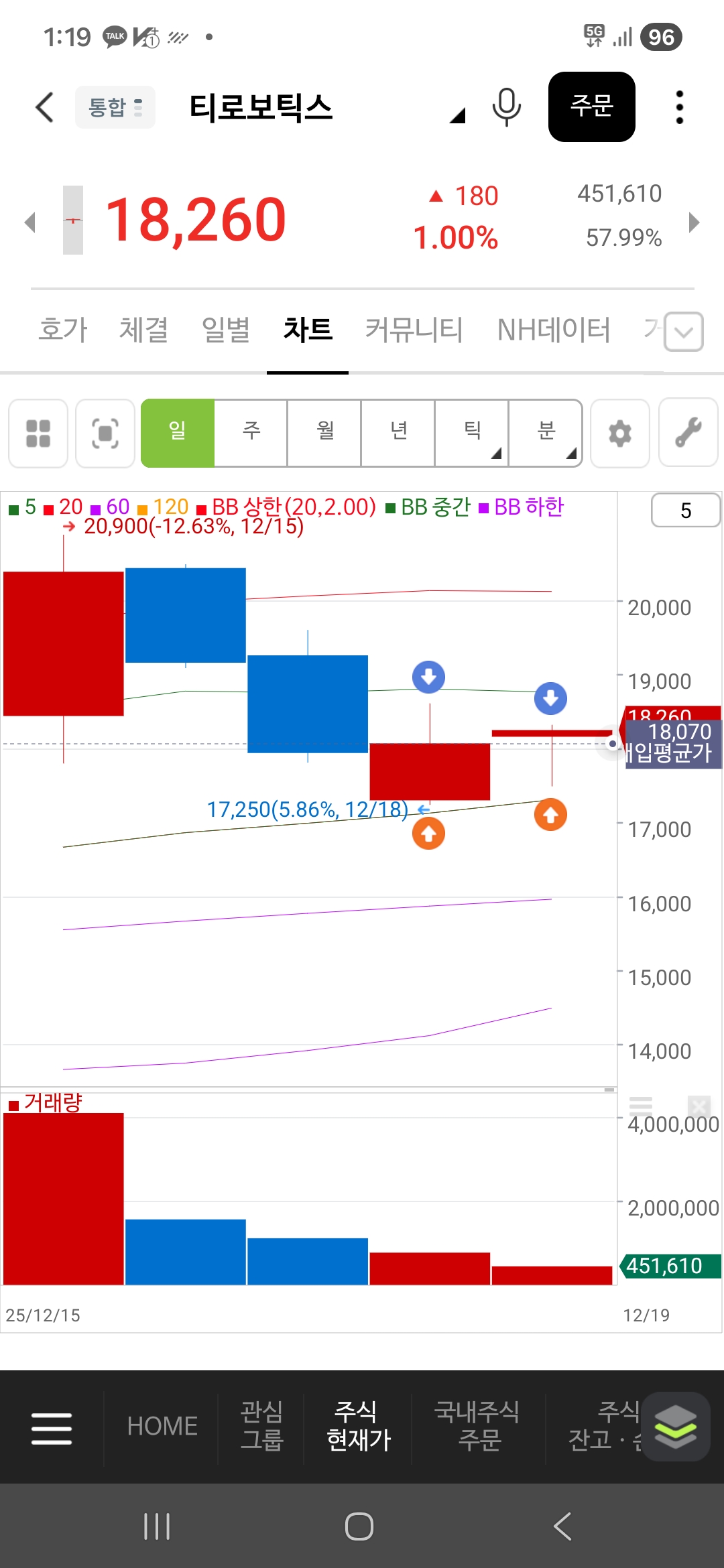Switch to the 호가 tab
This screenshot has height=1568, width=724.
pyautogui.click(x=63, y=330)
